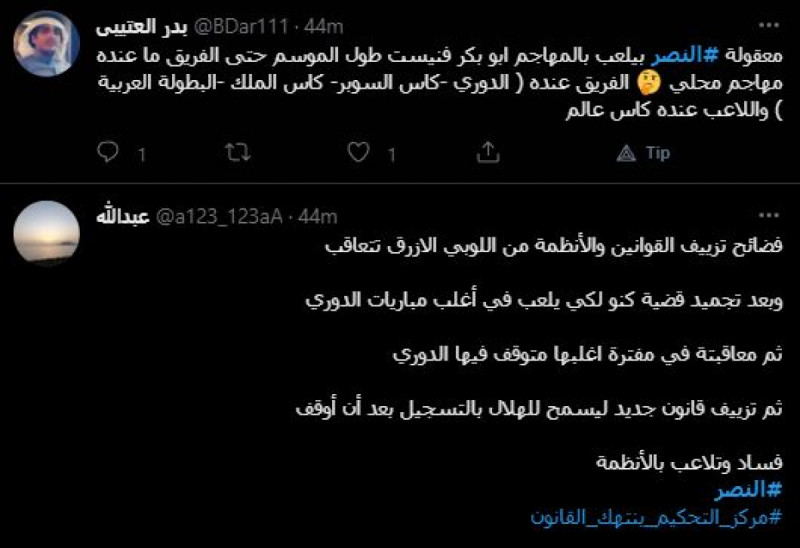Open overflow menu on @BDar111 tweet
Viewport: 800px width, 548px height.
point(768,23)
